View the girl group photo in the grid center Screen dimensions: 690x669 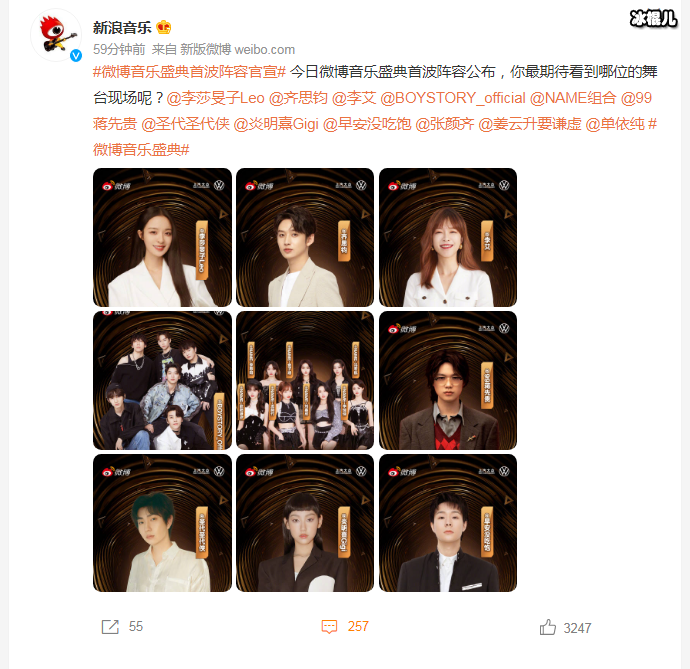(304, 380)
